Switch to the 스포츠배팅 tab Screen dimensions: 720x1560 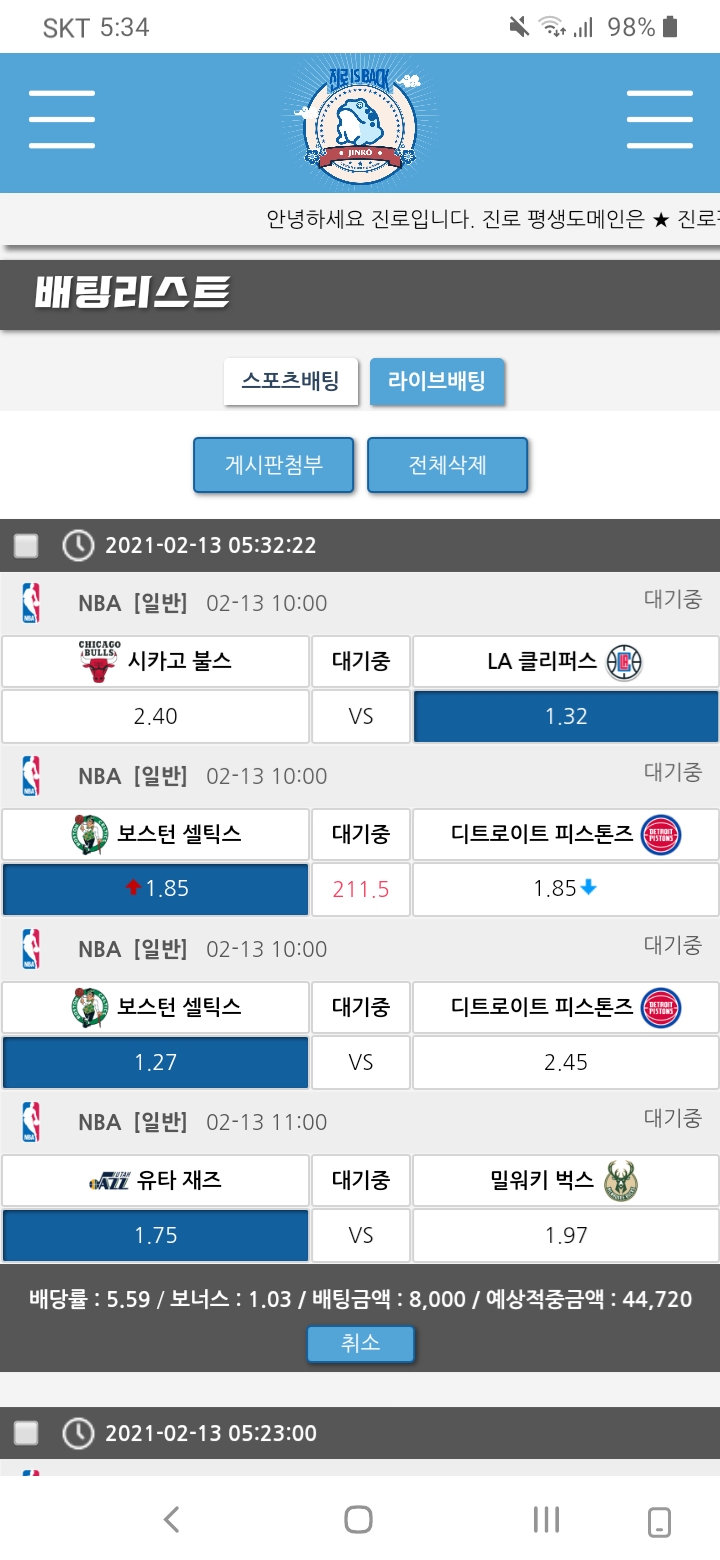click(290, 381)
